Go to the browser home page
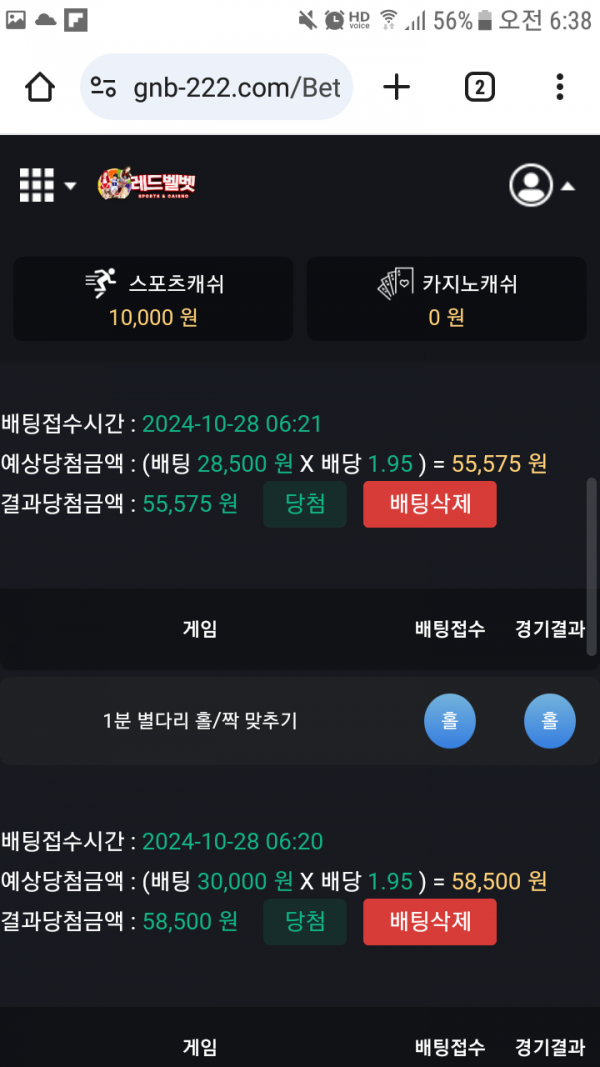 pyautogui.click(x=40, y=87)
